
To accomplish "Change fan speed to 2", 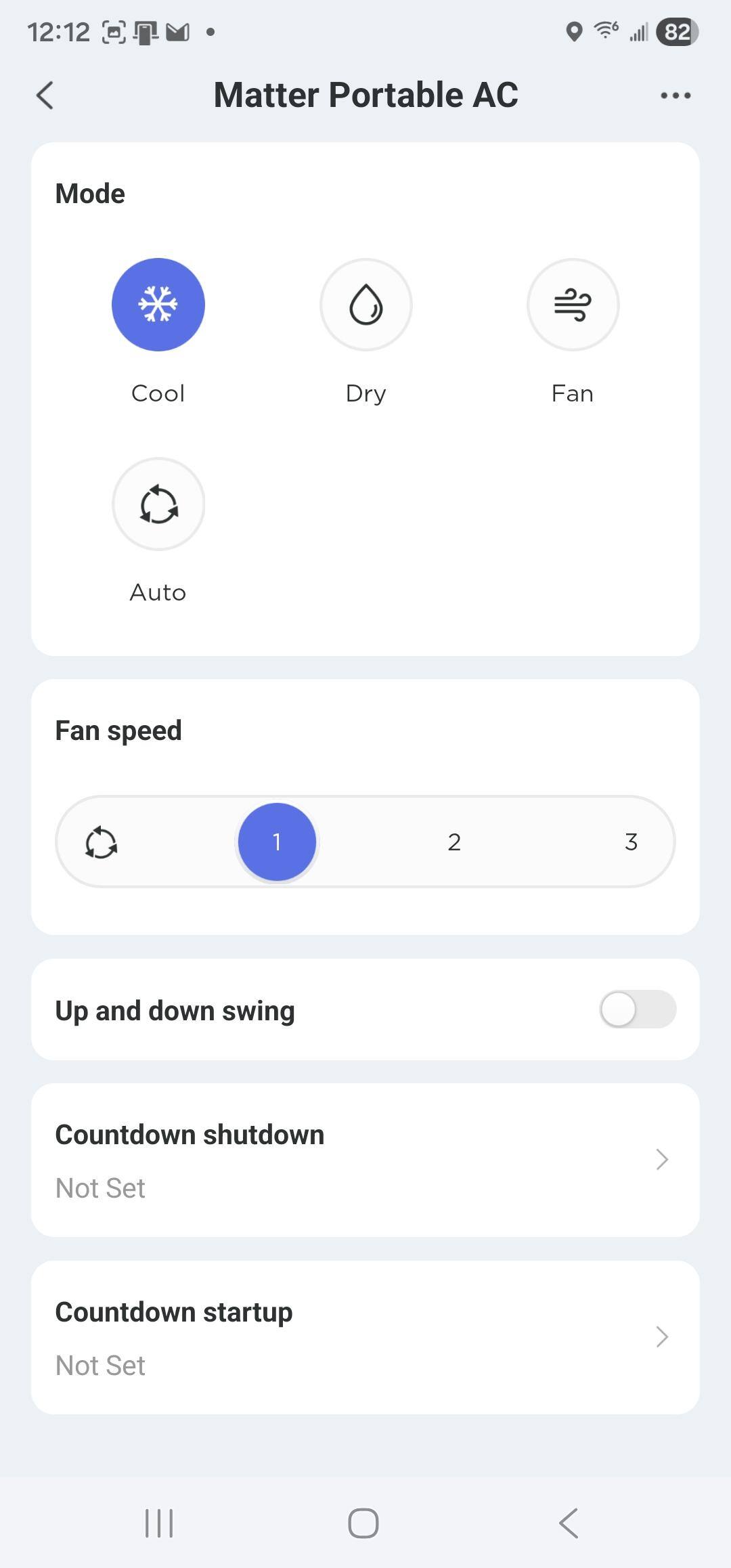I will pyautogui.click(x=454, y=842).
